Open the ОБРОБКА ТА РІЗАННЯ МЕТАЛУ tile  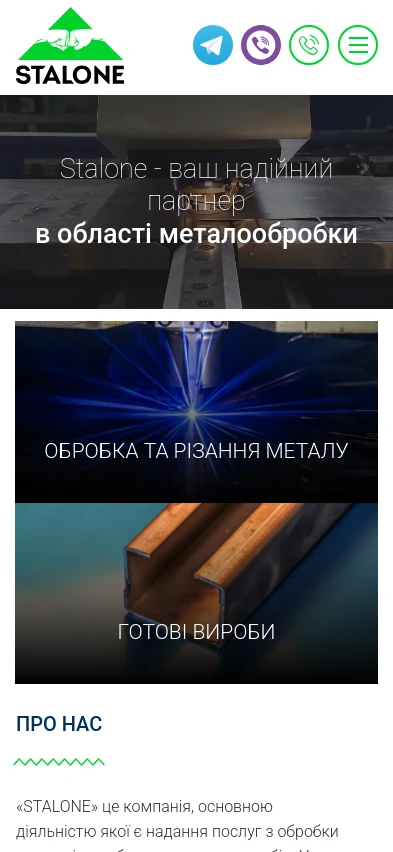[196, 412]
